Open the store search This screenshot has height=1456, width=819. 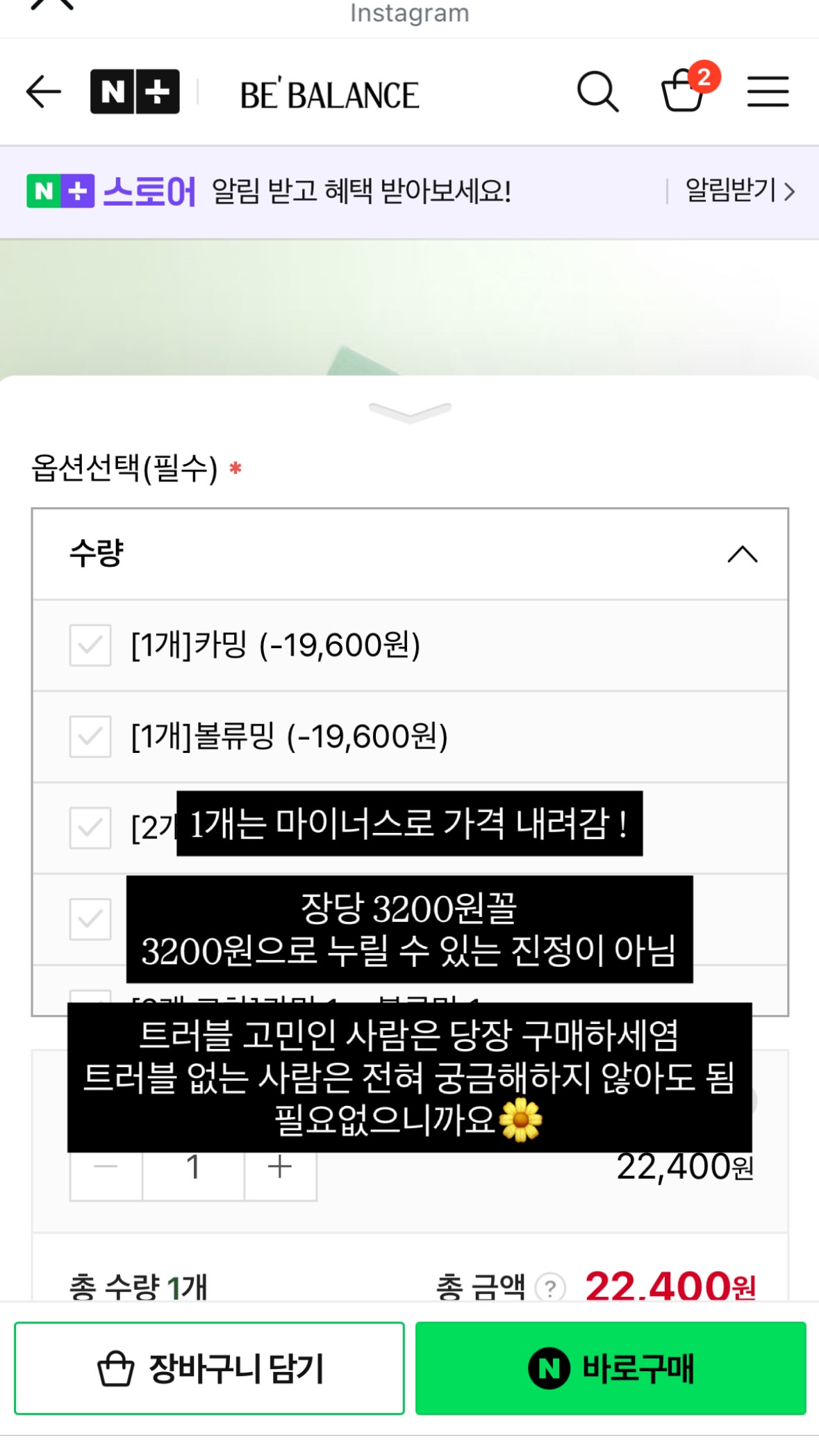pyautogui.click(x=597, y=92)
